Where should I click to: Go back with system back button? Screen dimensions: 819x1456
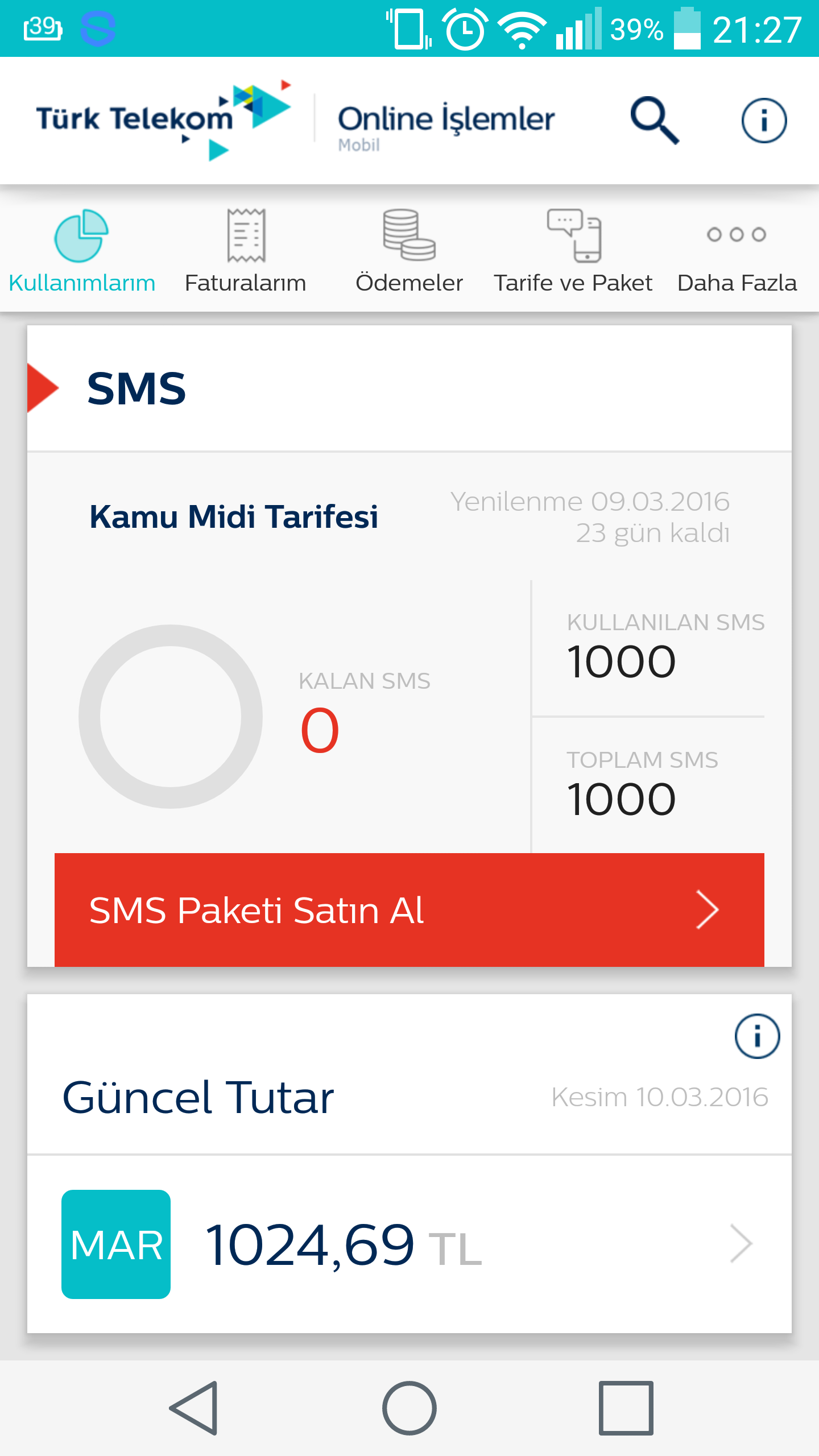pyautogui.click(x=194, y=1408)
